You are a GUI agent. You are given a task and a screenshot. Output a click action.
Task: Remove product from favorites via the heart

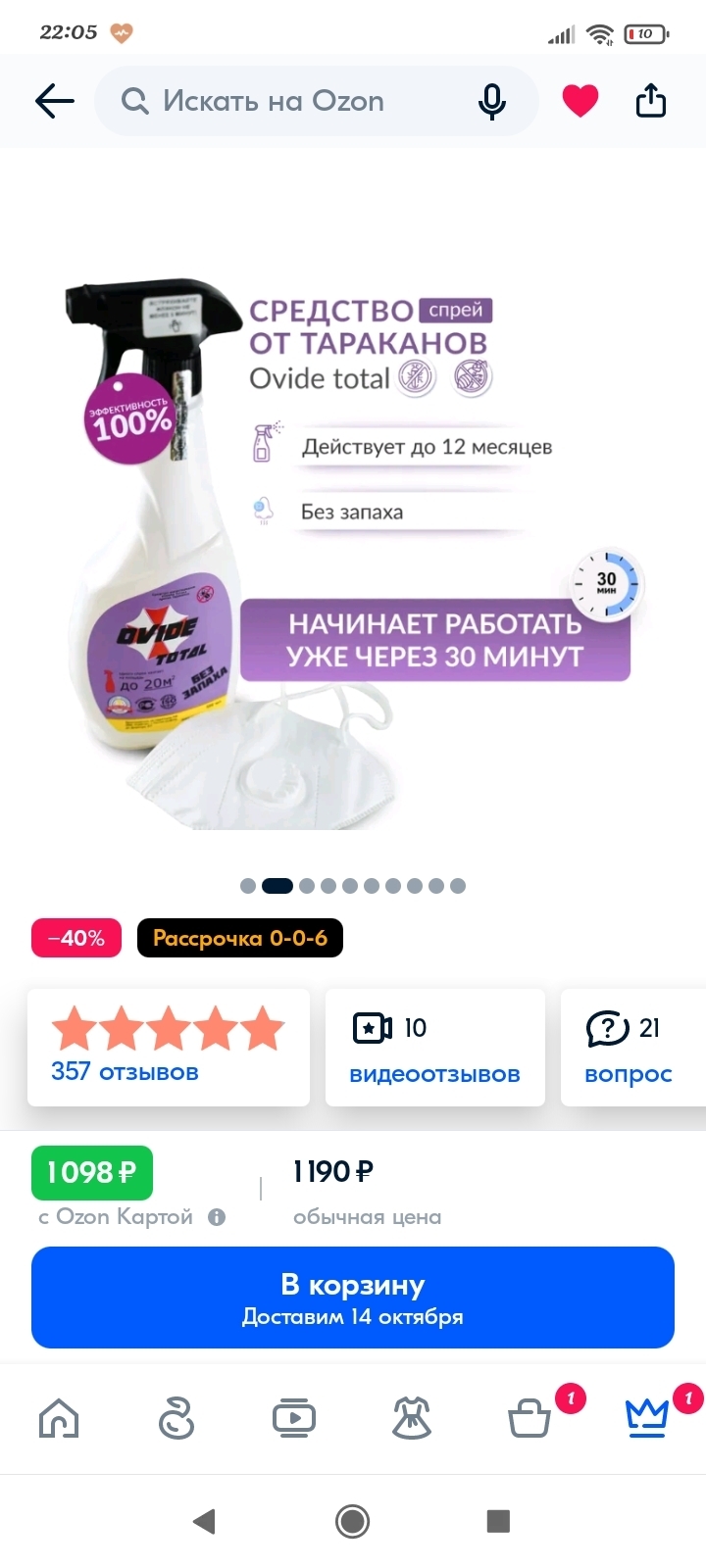(x=580, y=101)
